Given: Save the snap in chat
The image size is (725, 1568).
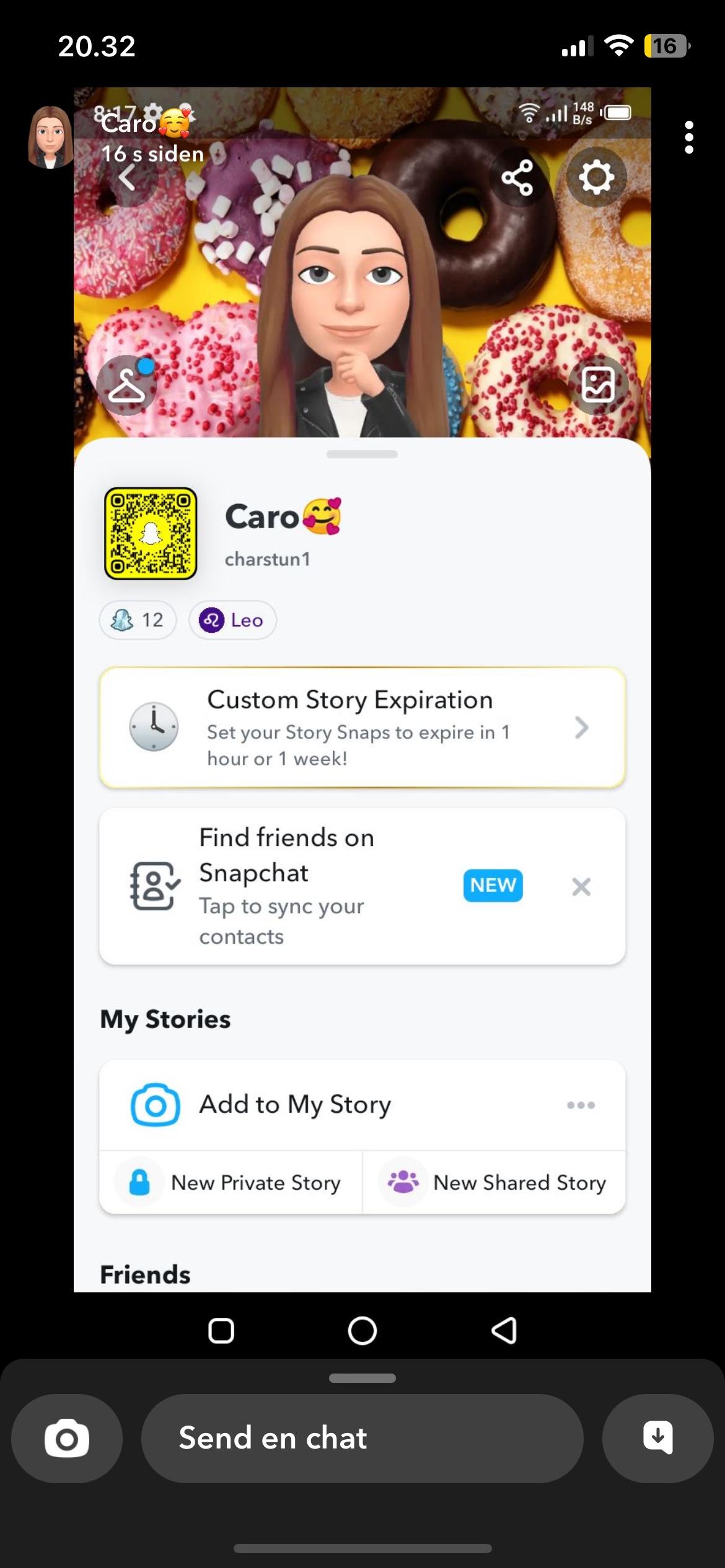Looking at the screenshot, I should click(657, 1438).
